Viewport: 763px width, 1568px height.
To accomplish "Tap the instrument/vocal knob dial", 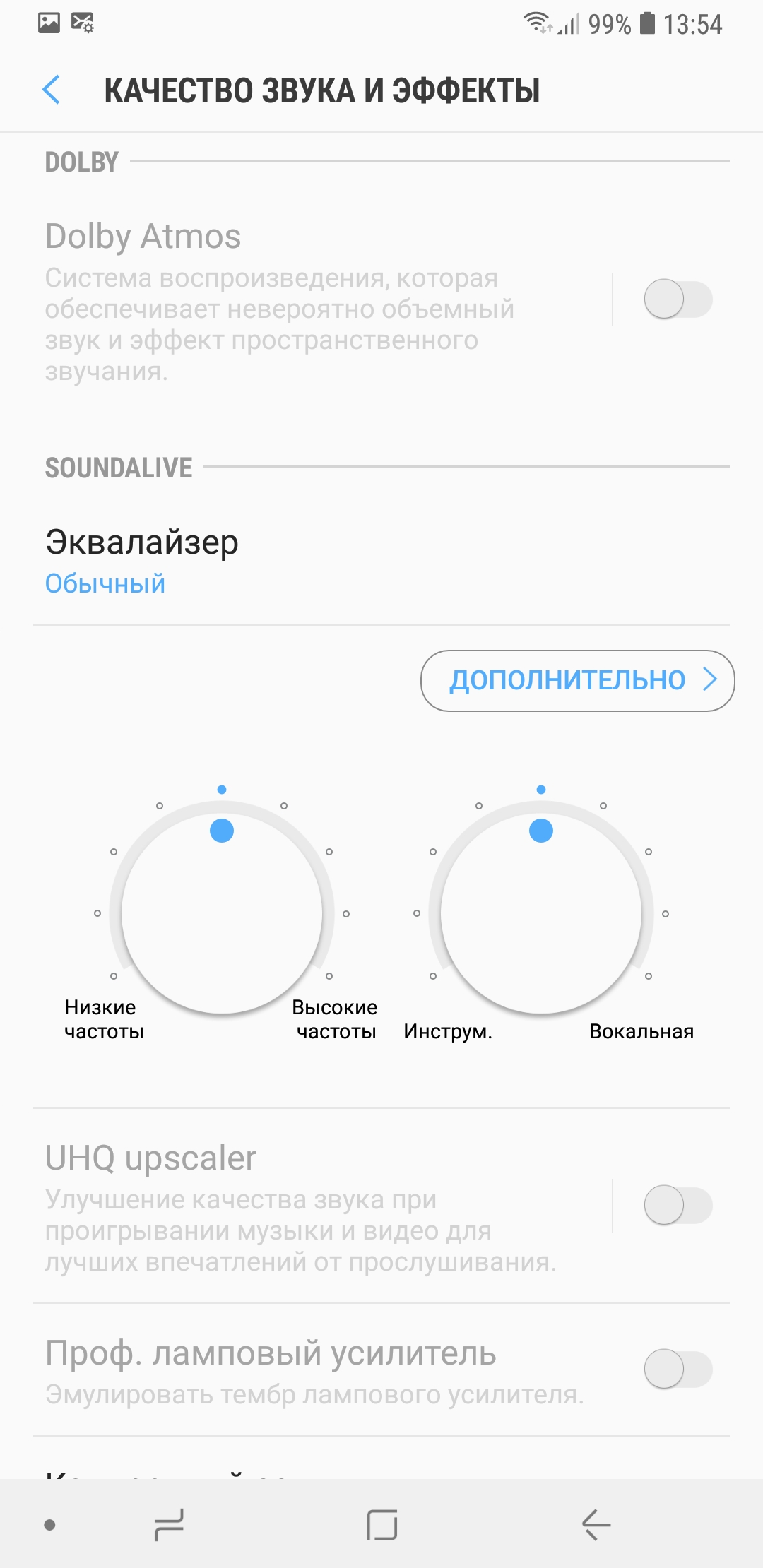I will click(541, 912).
